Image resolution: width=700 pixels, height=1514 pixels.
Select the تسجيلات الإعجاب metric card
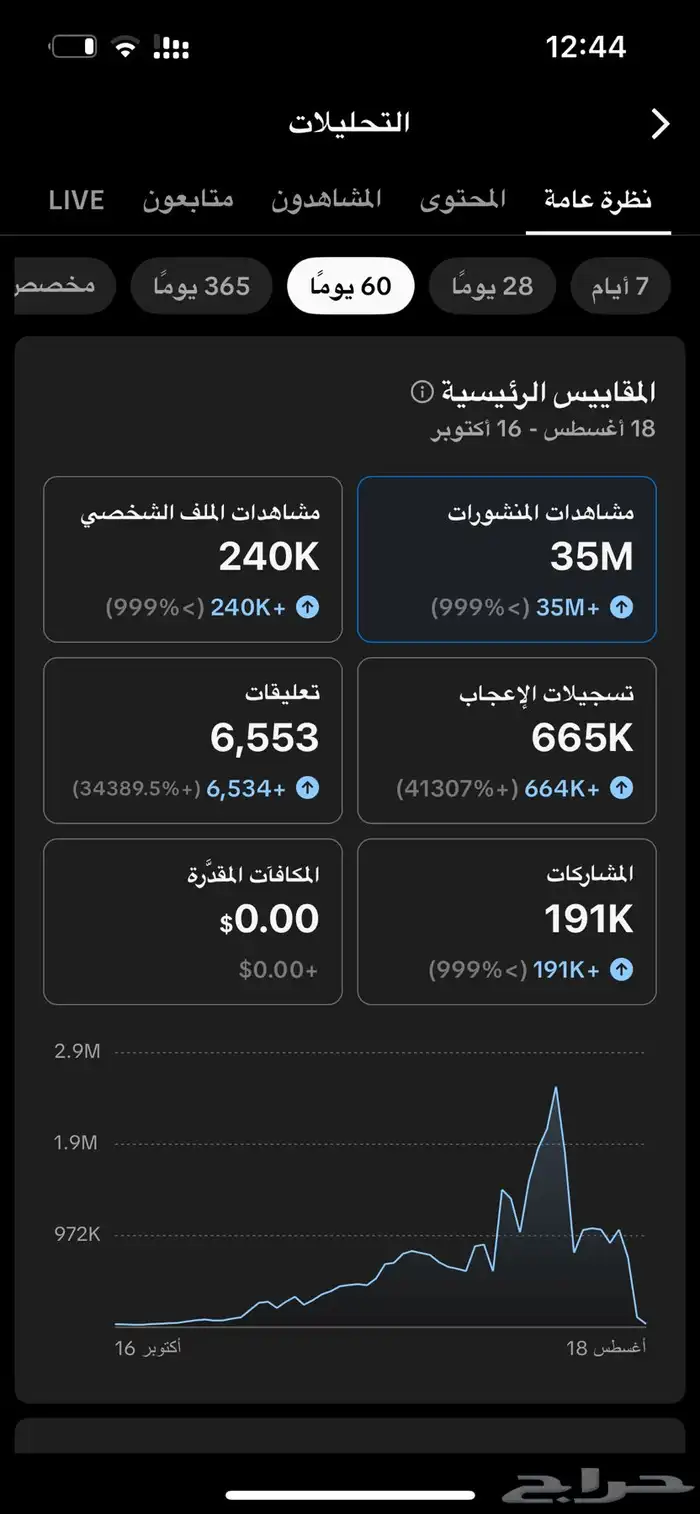tap(507, 740)
